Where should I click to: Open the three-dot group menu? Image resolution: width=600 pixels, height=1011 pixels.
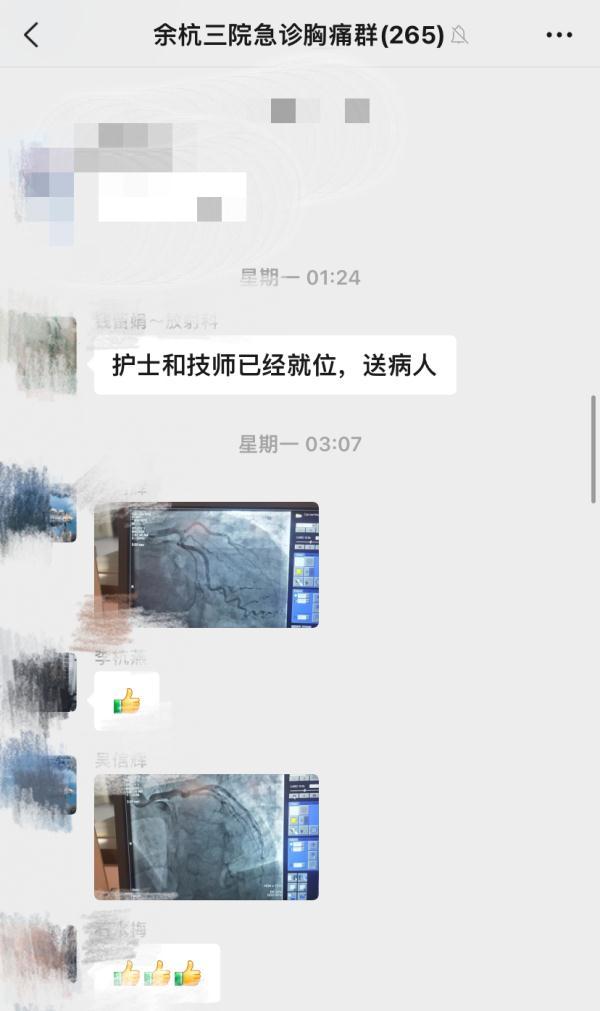[559, 35]
